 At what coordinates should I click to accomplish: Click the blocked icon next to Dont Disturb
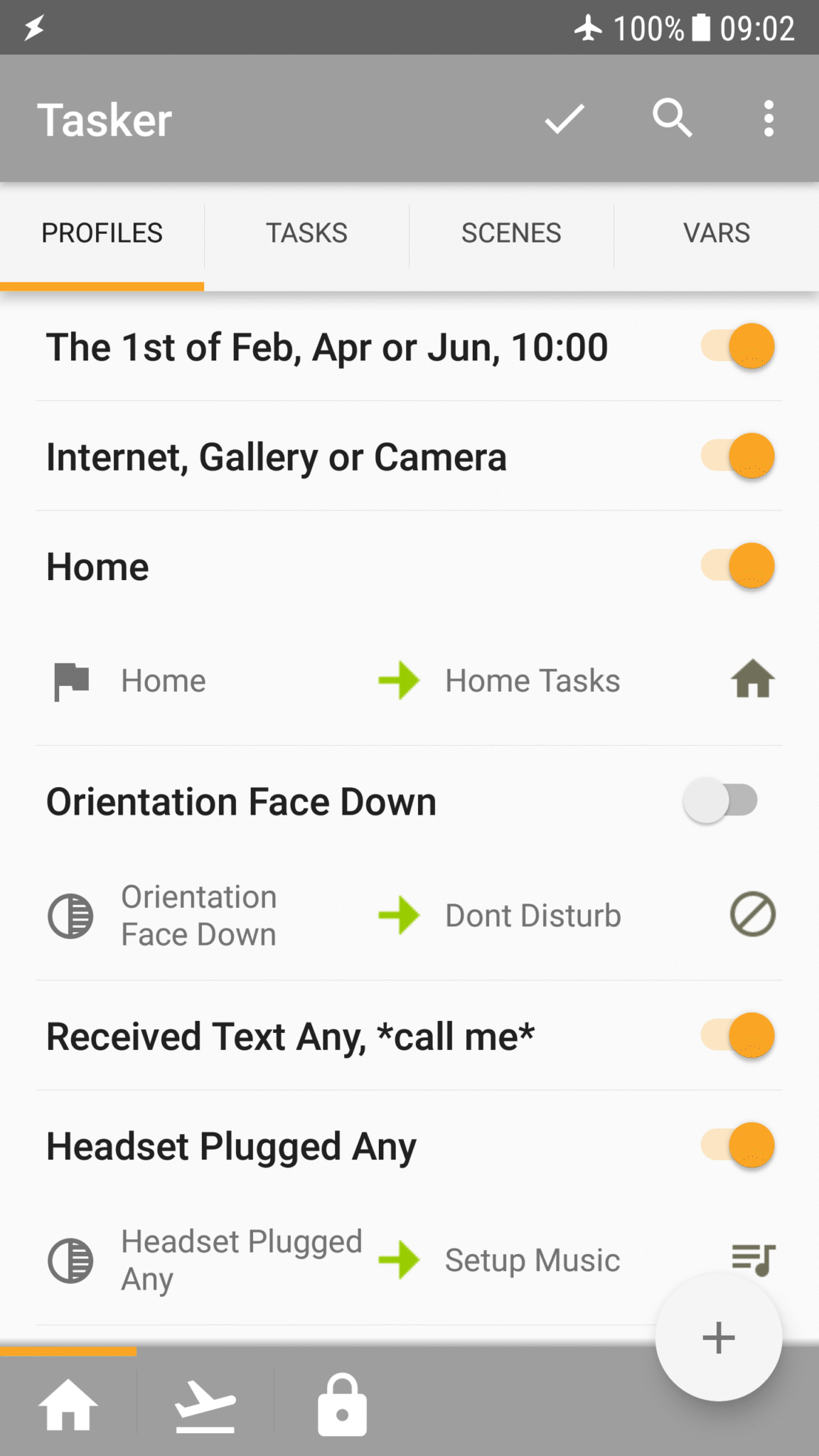pos(751,915)
